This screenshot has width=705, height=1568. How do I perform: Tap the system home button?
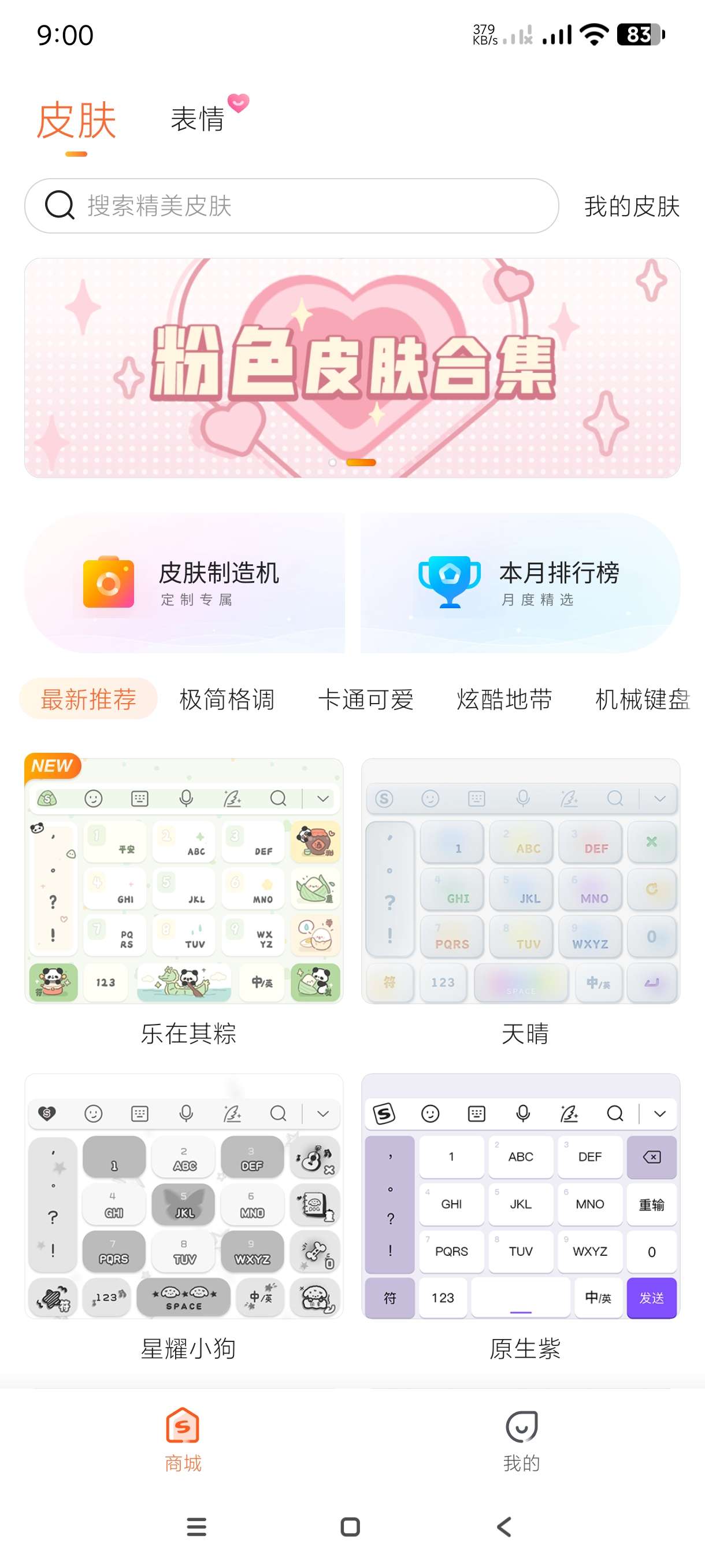350,1526
